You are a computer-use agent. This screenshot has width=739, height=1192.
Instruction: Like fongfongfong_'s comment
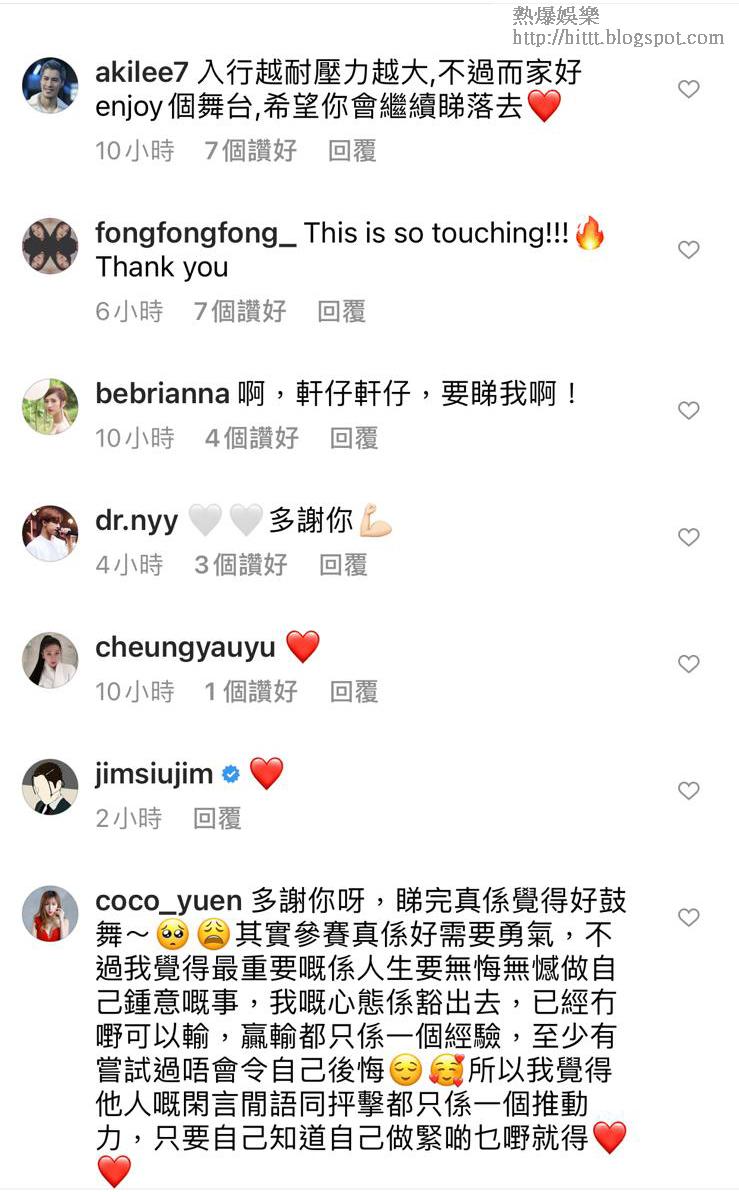click(688, 249)
